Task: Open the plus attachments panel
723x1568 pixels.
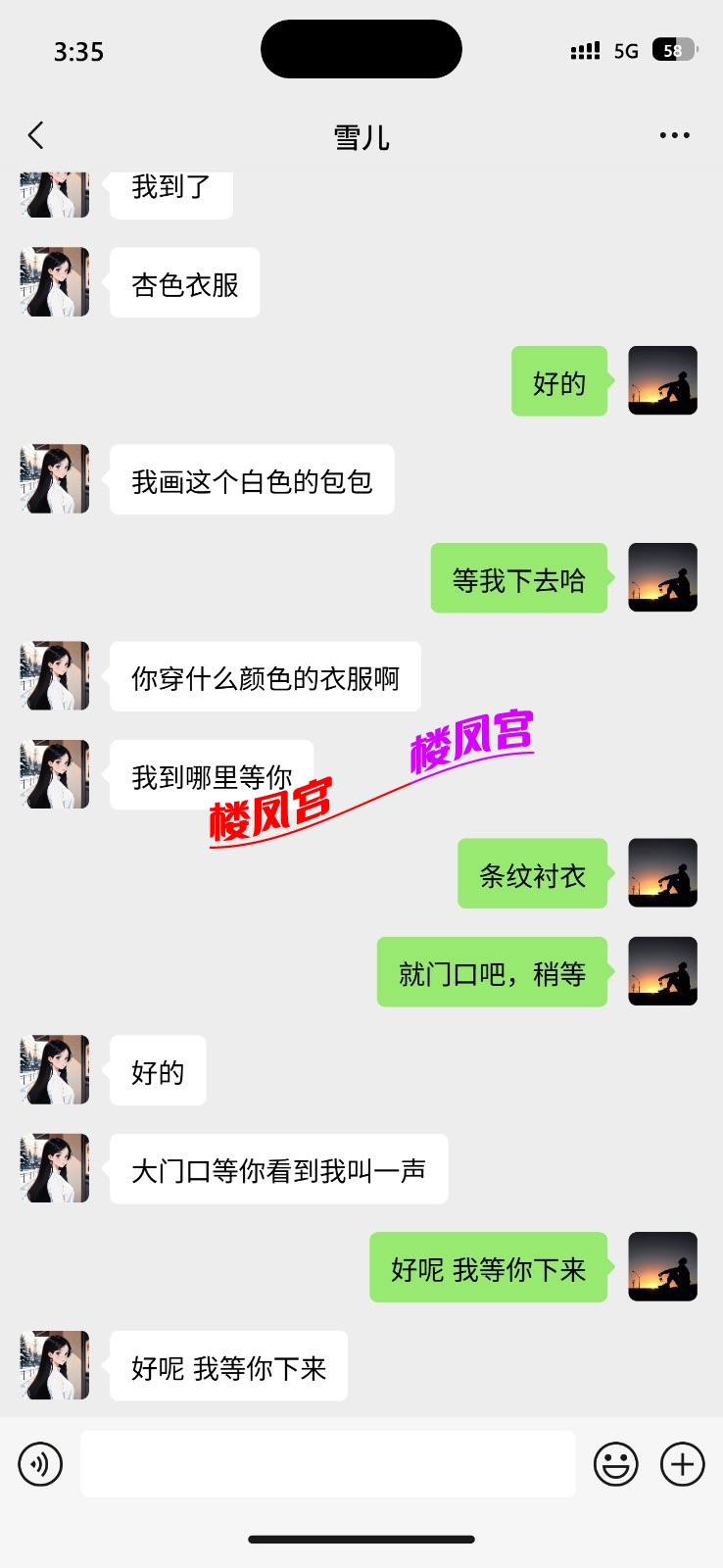Action: click(x=683, y=1464)
